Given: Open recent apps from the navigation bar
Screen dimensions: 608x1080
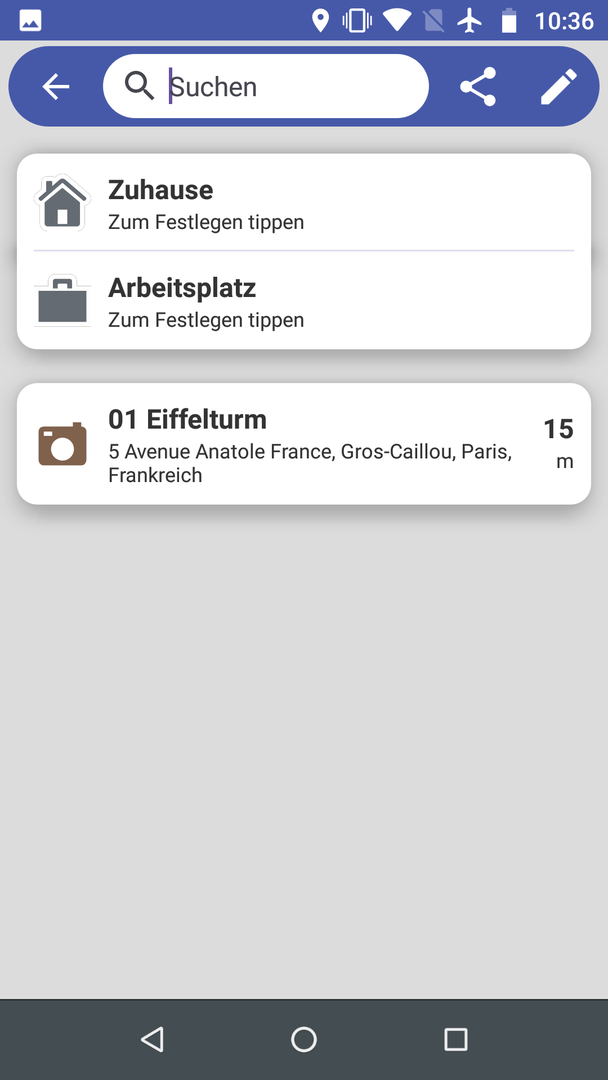Looking at the screenshot, I should [455, 1040].
